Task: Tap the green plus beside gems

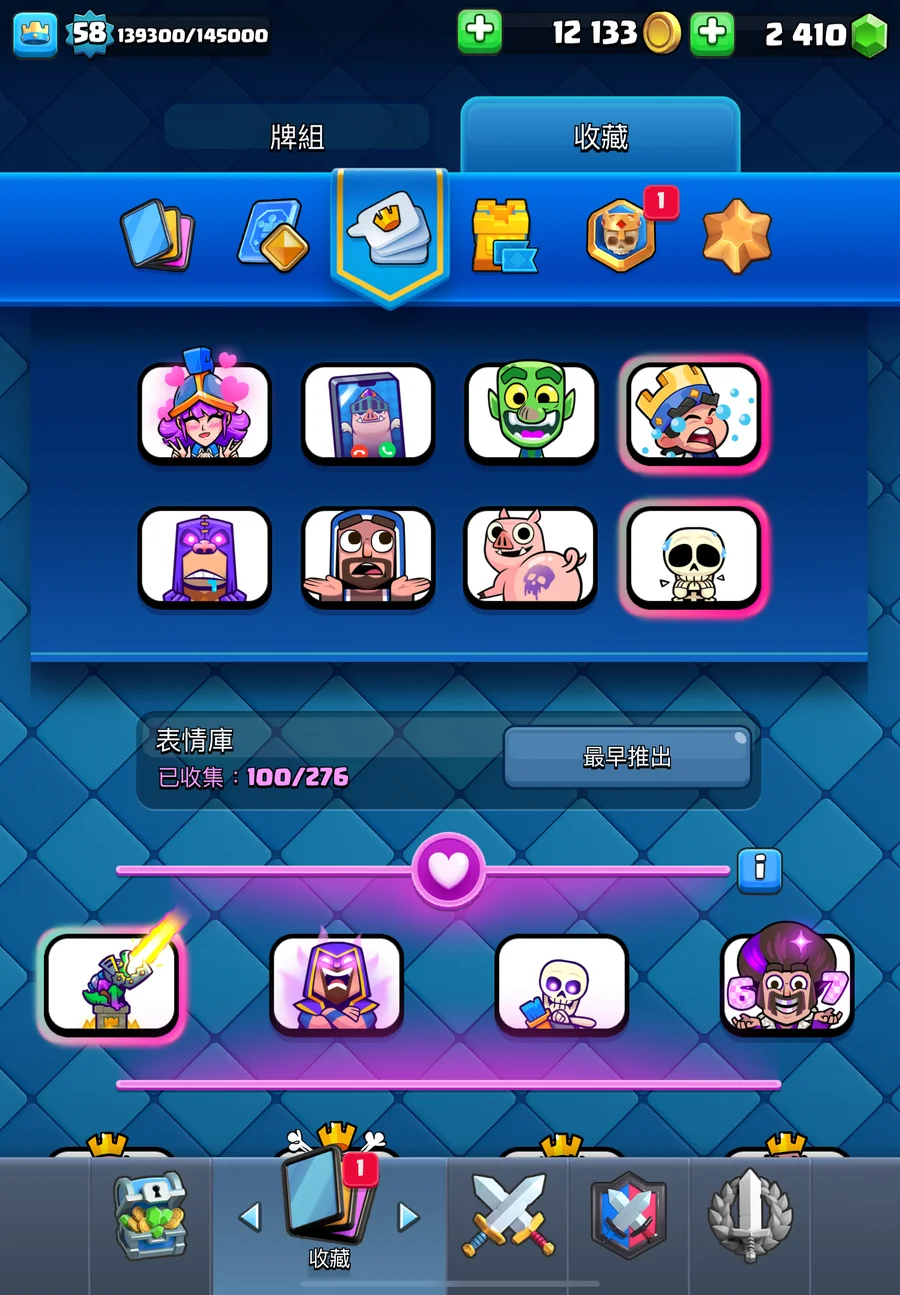Action: click(712, 33)
